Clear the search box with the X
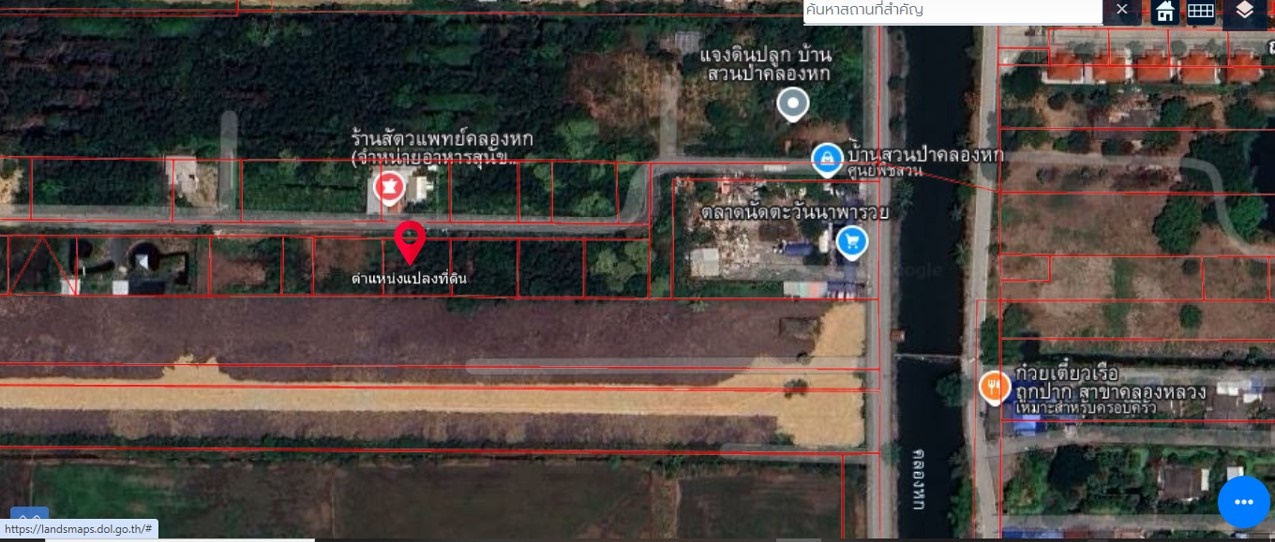Viewport: 1275px width, 542px height. click(1121, 10)
